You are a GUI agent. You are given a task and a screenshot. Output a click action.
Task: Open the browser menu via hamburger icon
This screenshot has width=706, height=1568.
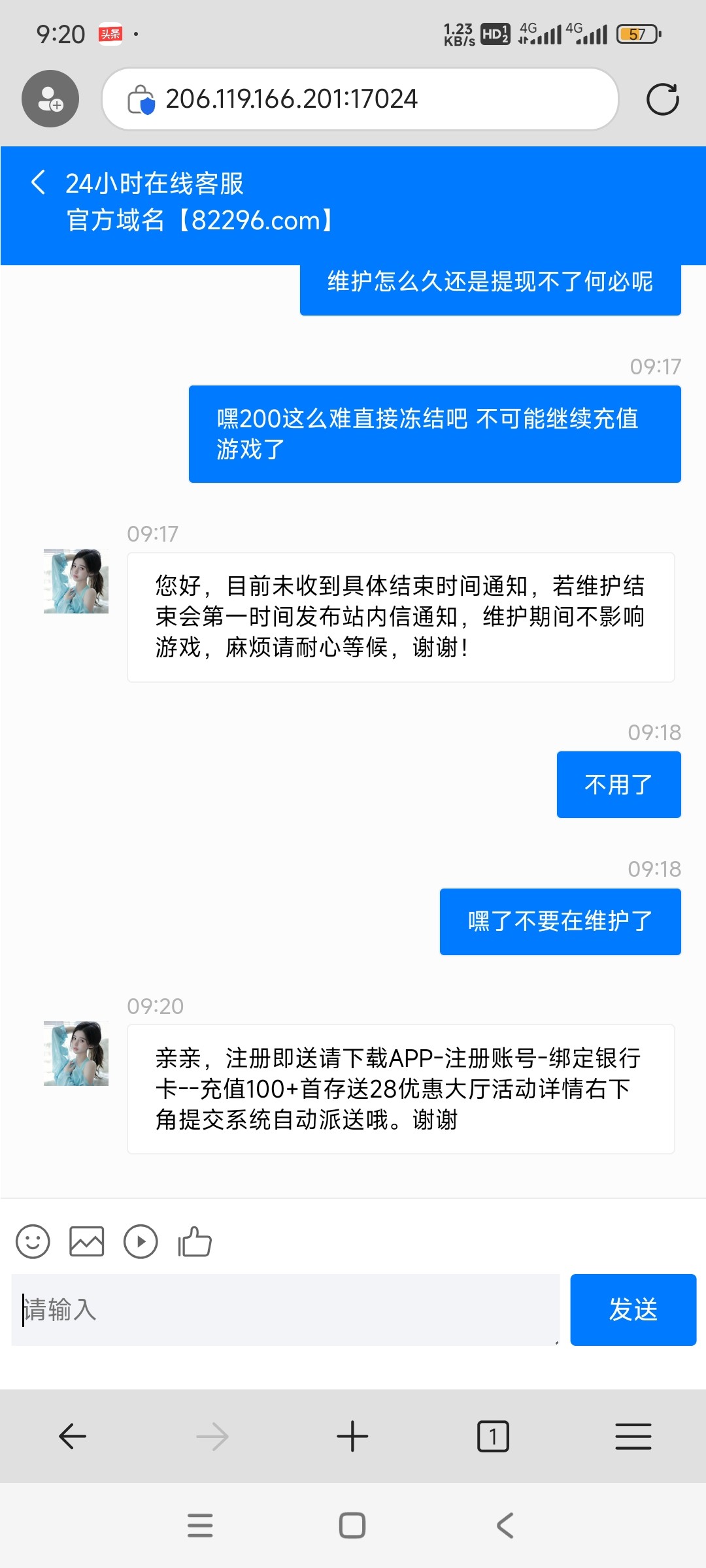[x=632, y=1436]
